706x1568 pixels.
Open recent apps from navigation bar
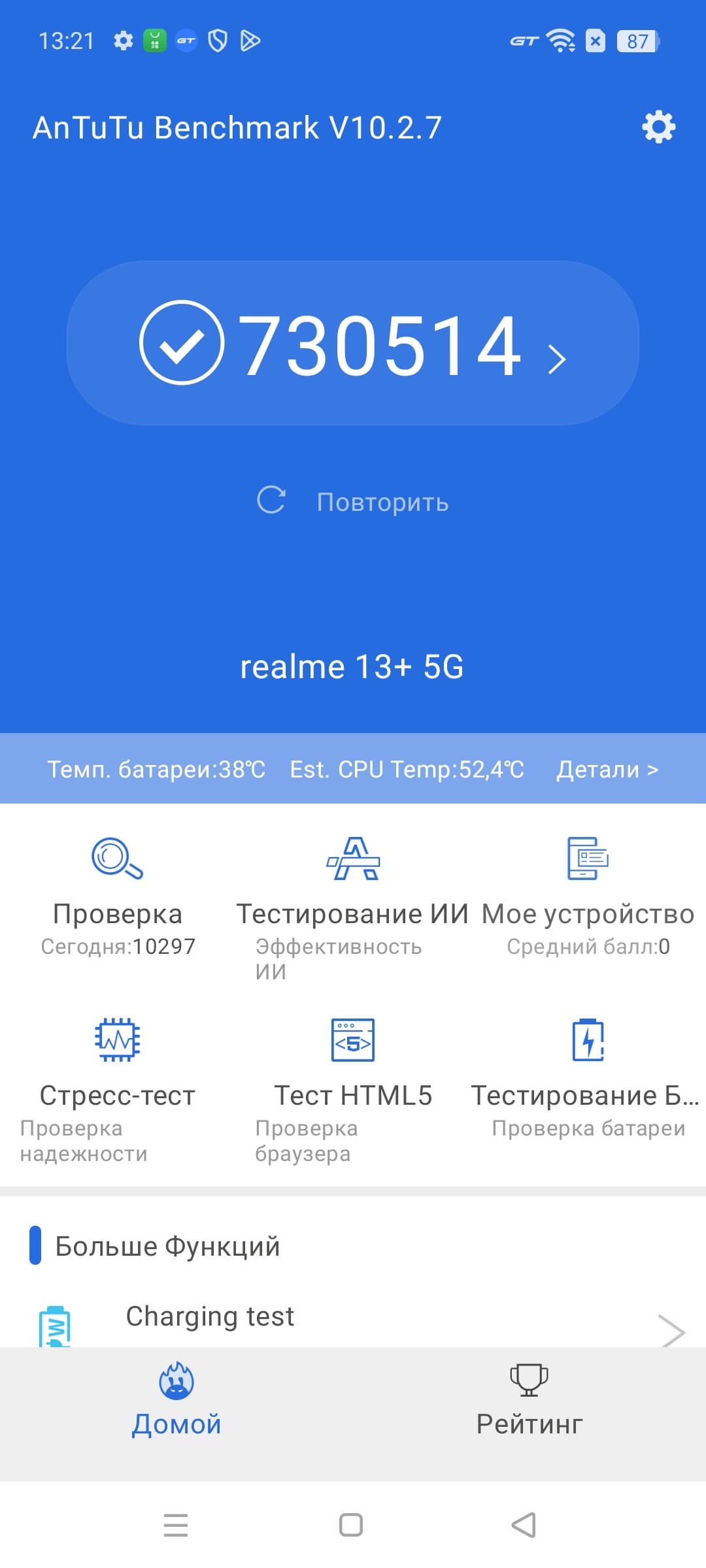click(x=175, y=1526)
